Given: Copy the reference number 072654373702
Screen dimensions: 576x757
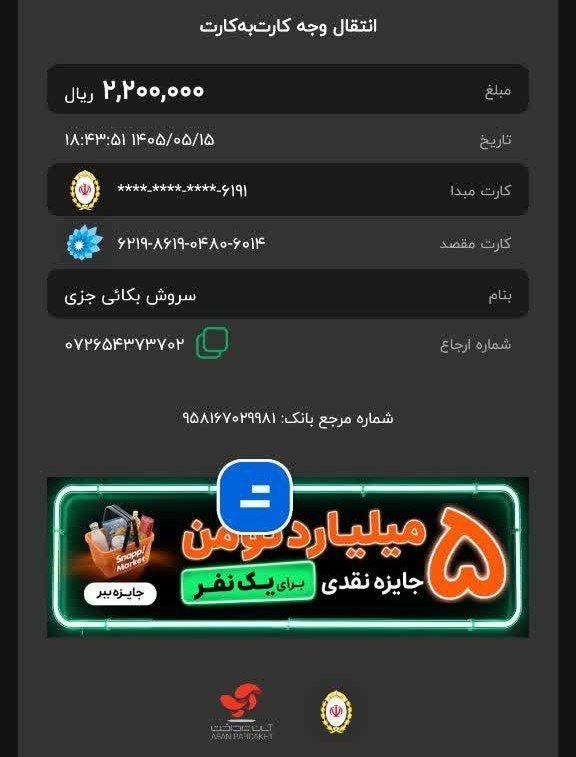Looking at the screenshot, I should coord(212,343).
